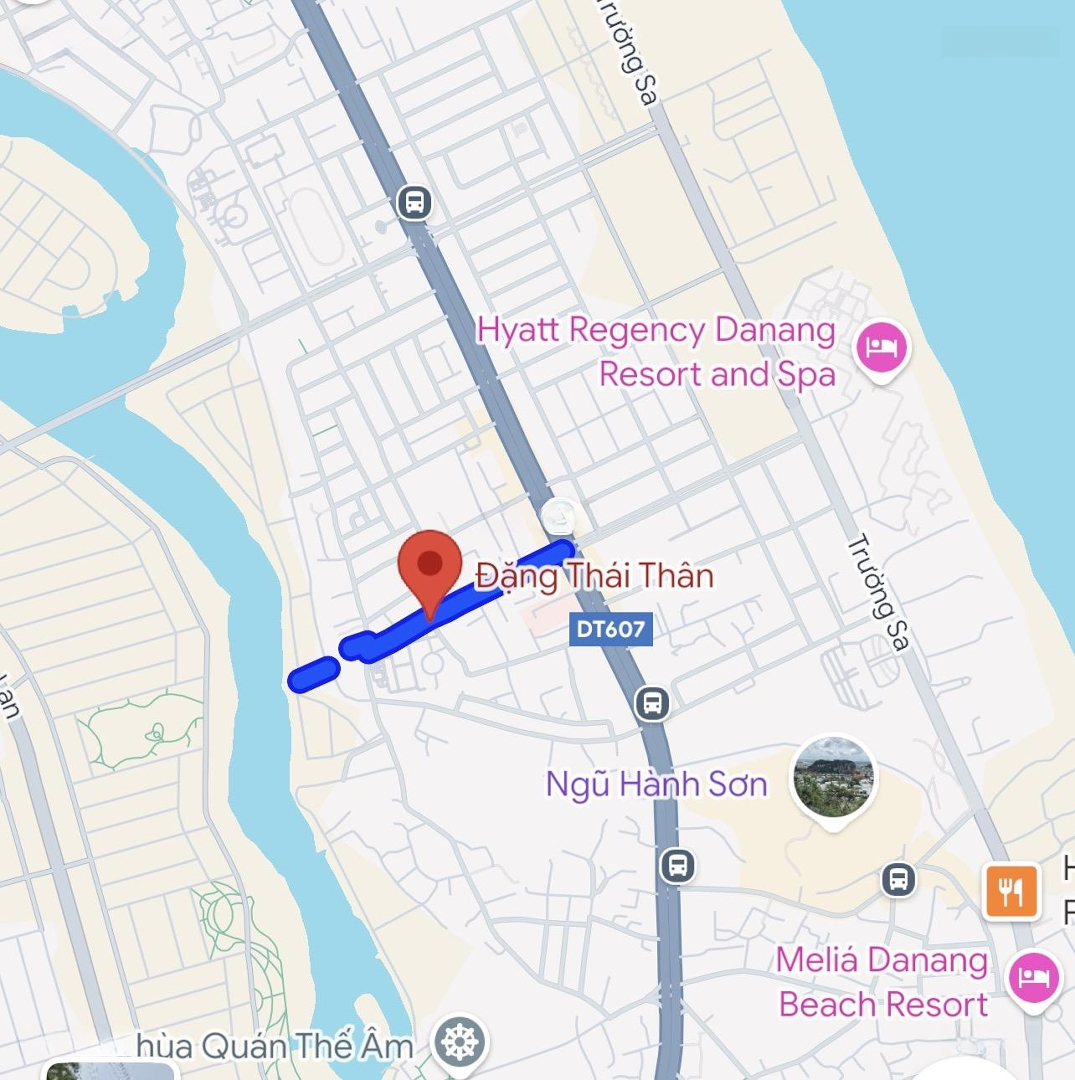Tap the red pin at Đặng Thái Thân
The height and width of the screenshot is (1080, 1075).
pos(430,567)
